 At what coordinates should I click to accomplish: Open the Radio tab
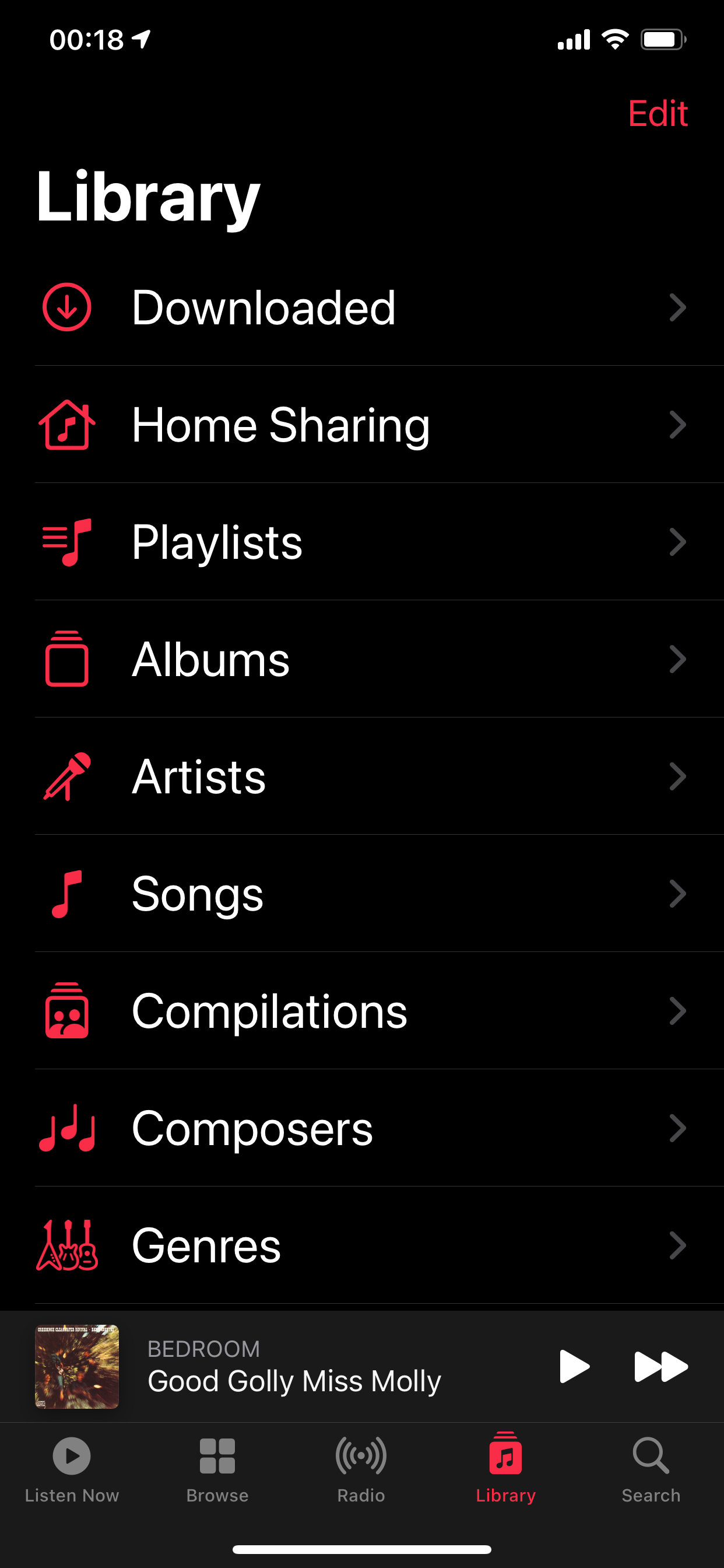[361, 1473]
